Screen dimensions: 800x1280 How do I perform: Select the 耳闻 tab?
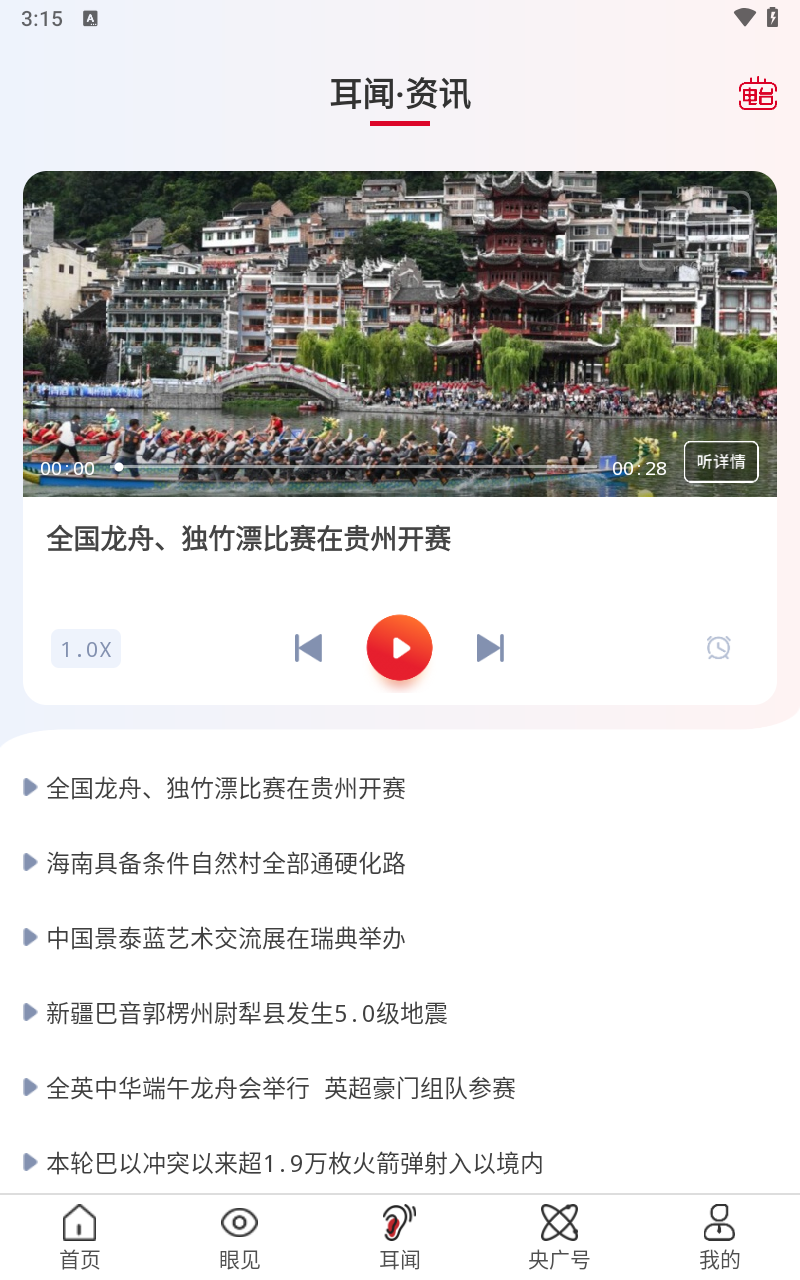399,1237
